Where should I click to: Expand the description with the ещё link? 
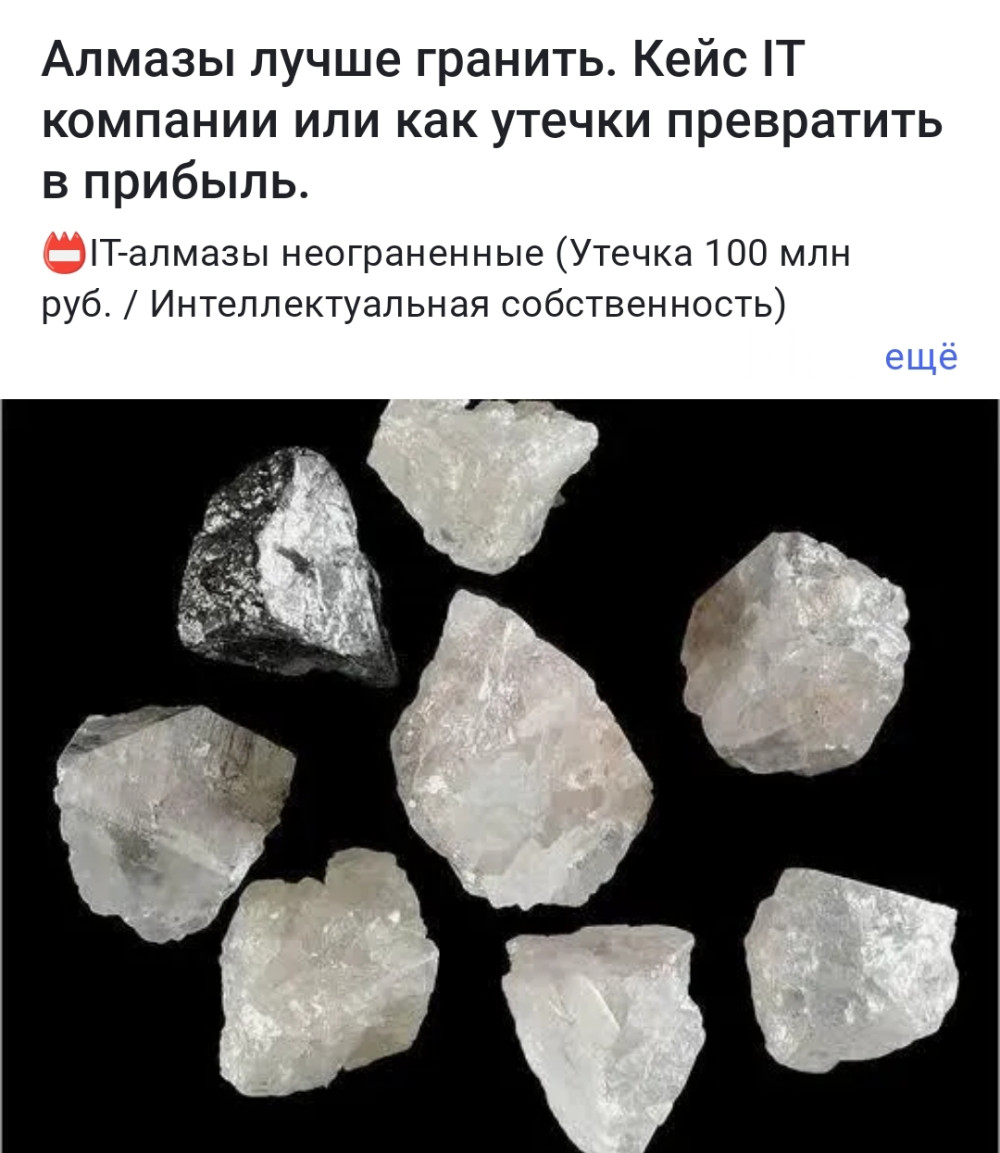(921, 358)
